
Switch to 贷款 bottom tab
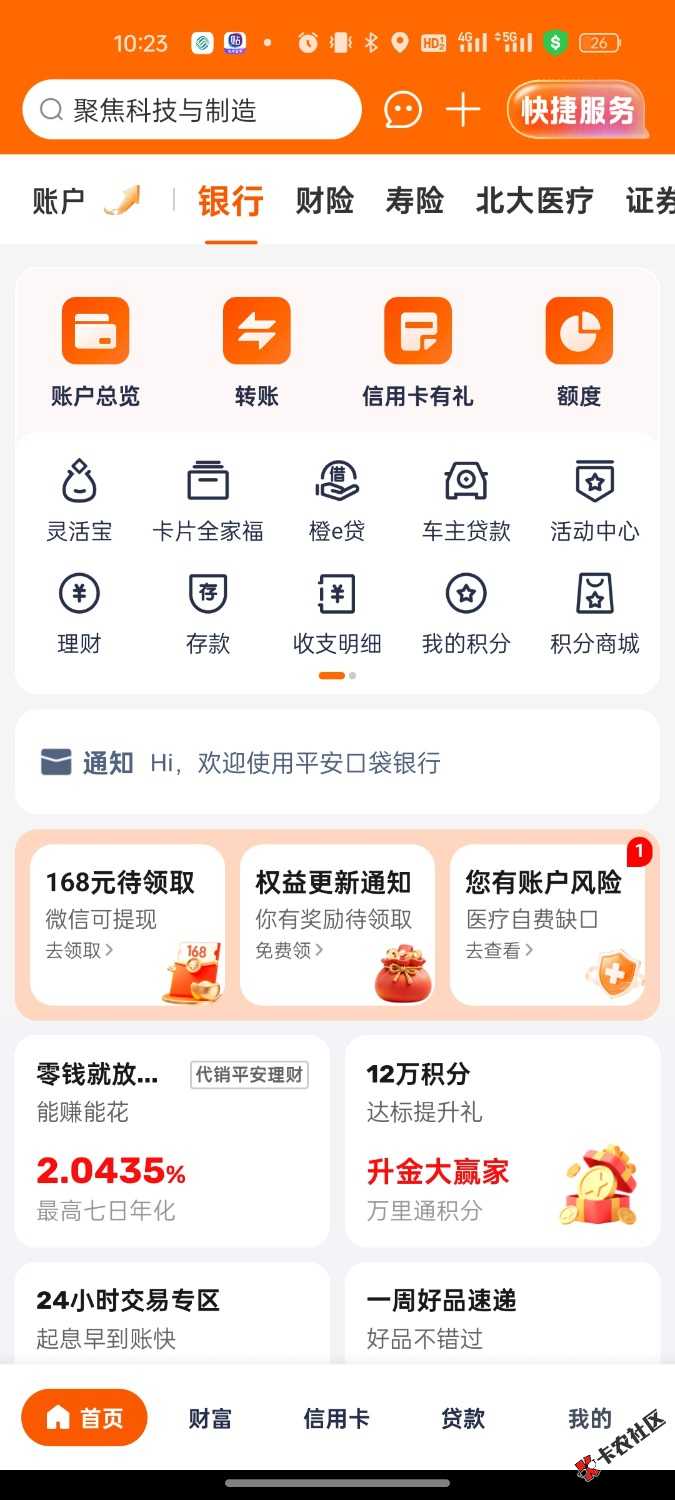(463, 1418)
